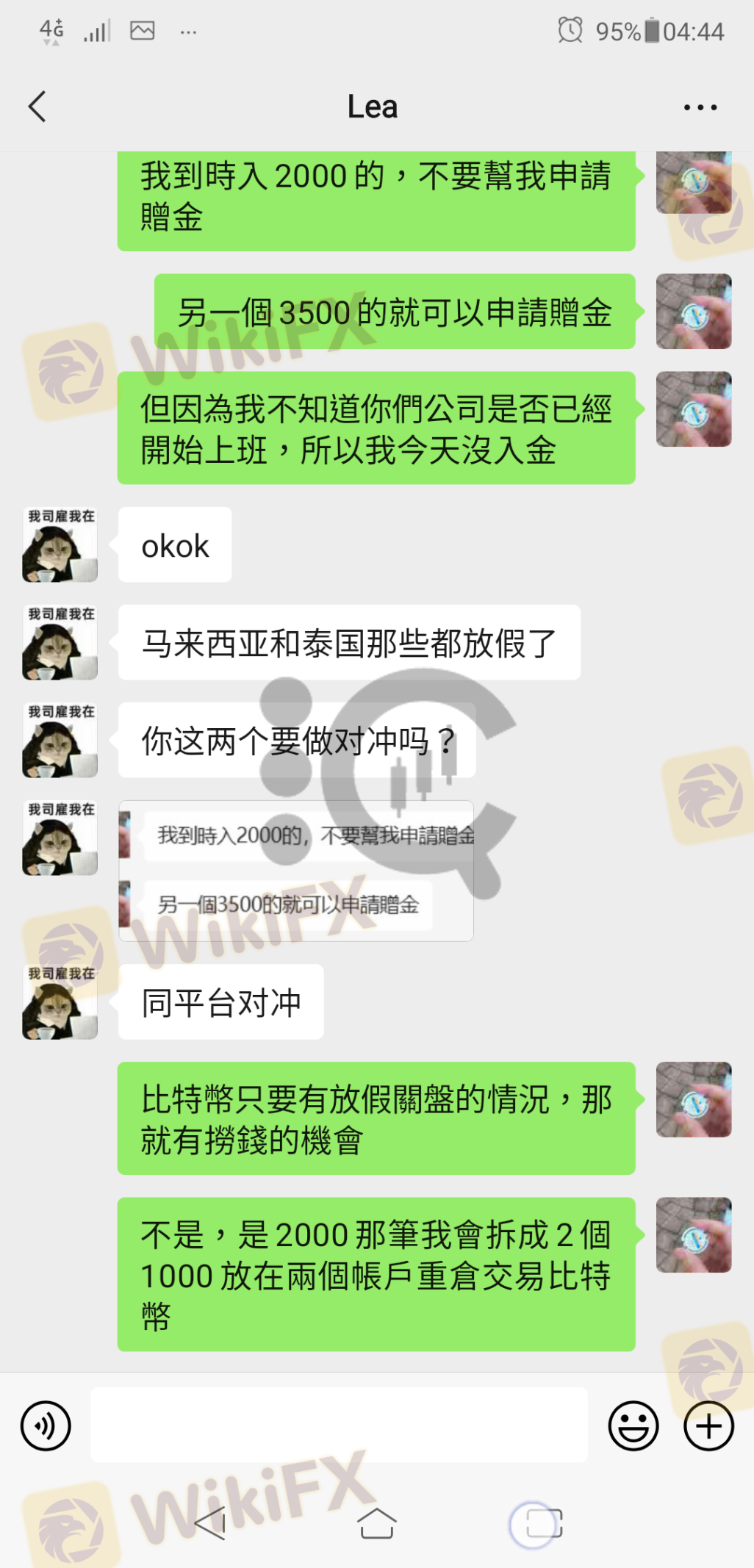Tap the message '同平台对冲'
Viewport: 754px width, 1568px height.
[x=220, y=1002]
